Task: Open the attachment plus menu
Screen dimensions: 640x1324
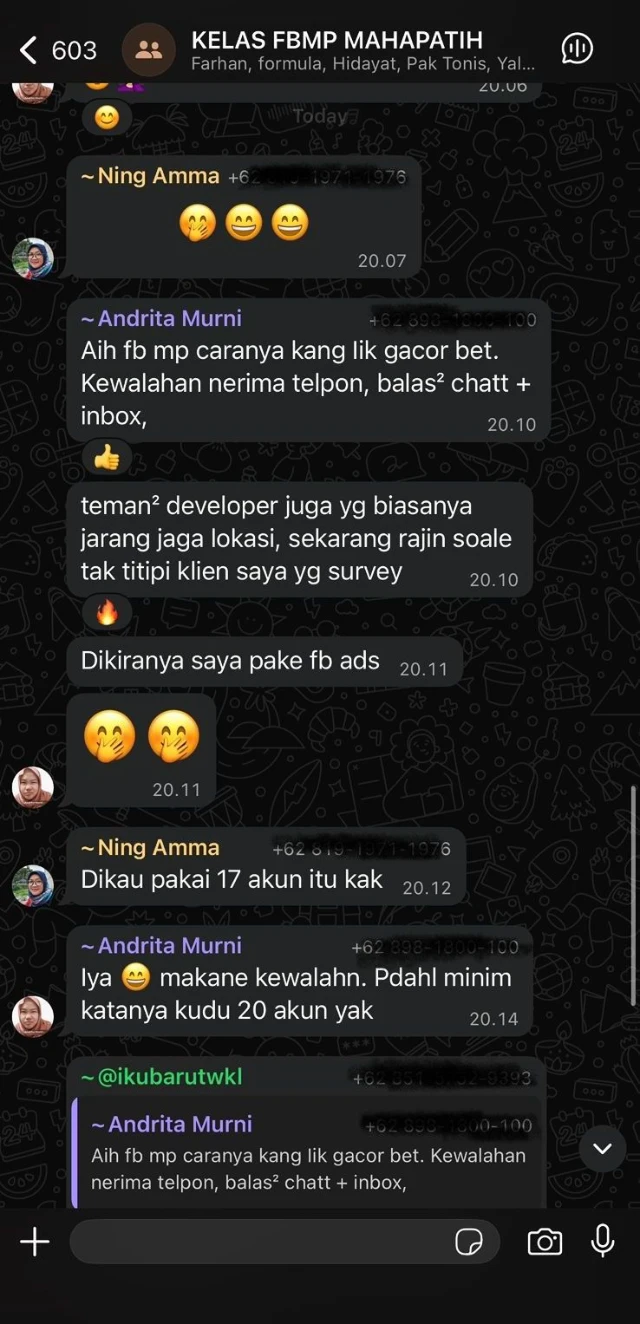Action: (35, 1242)
